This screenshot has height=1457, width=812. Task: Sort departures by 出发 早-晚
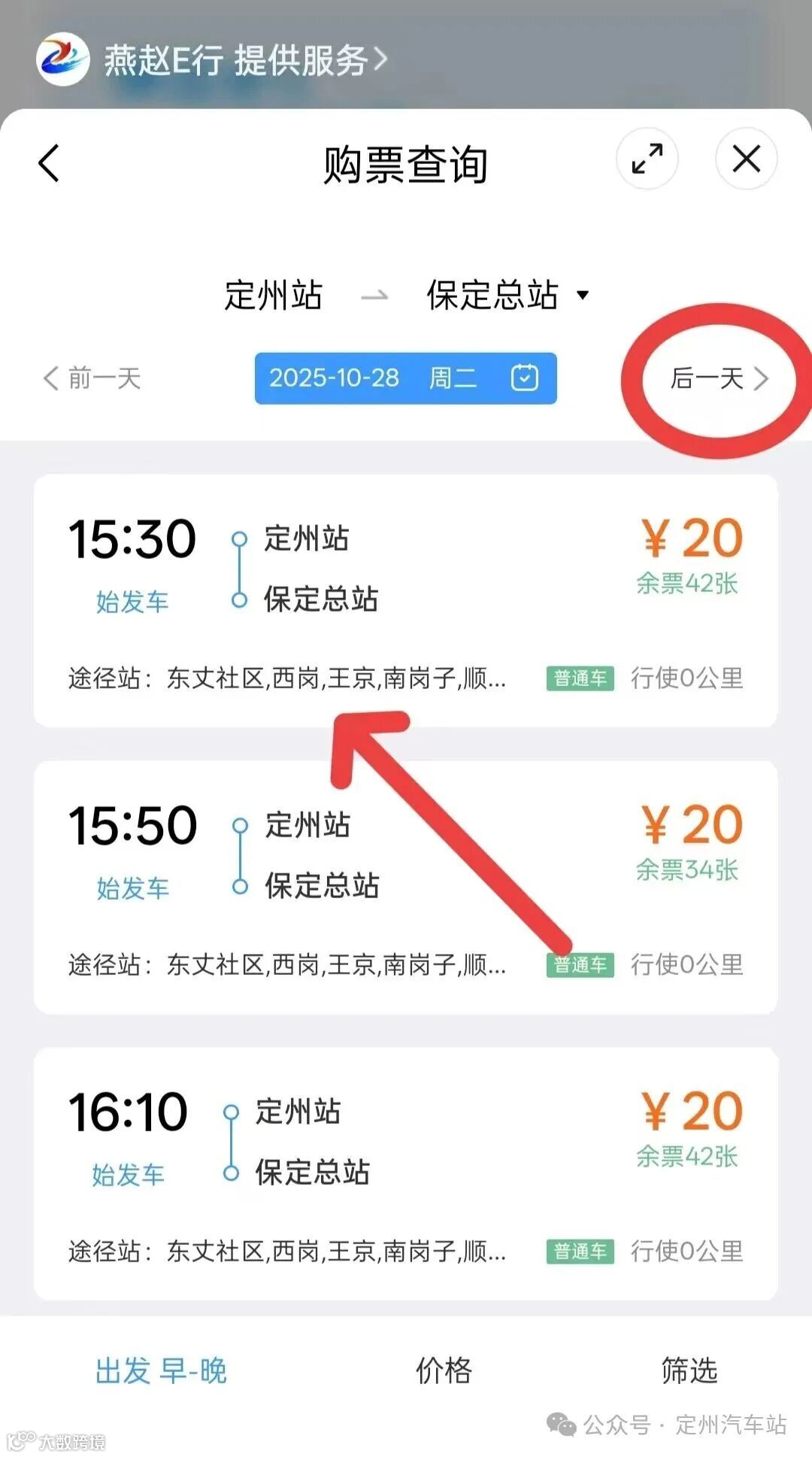coord(160,1370)
